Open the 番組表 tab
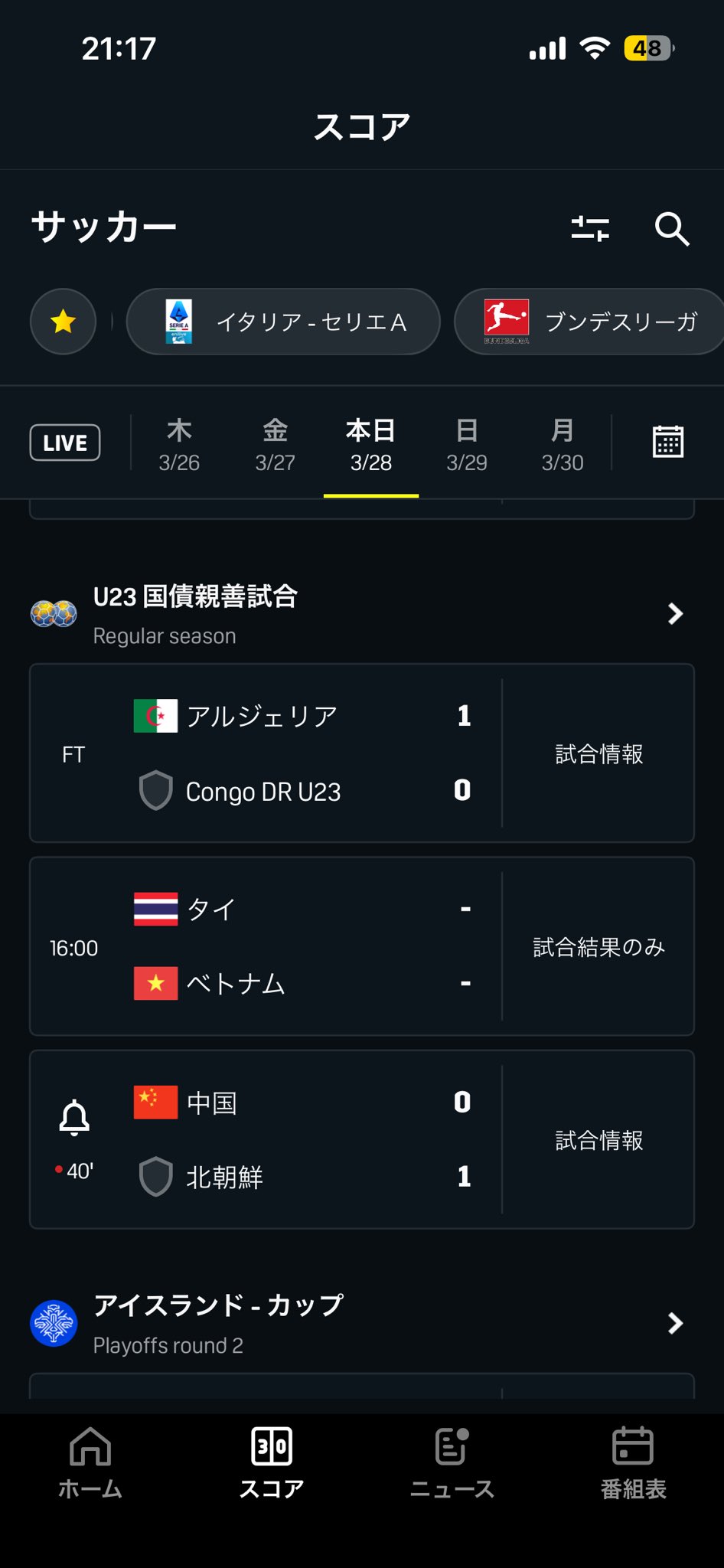 (633, 1462)
